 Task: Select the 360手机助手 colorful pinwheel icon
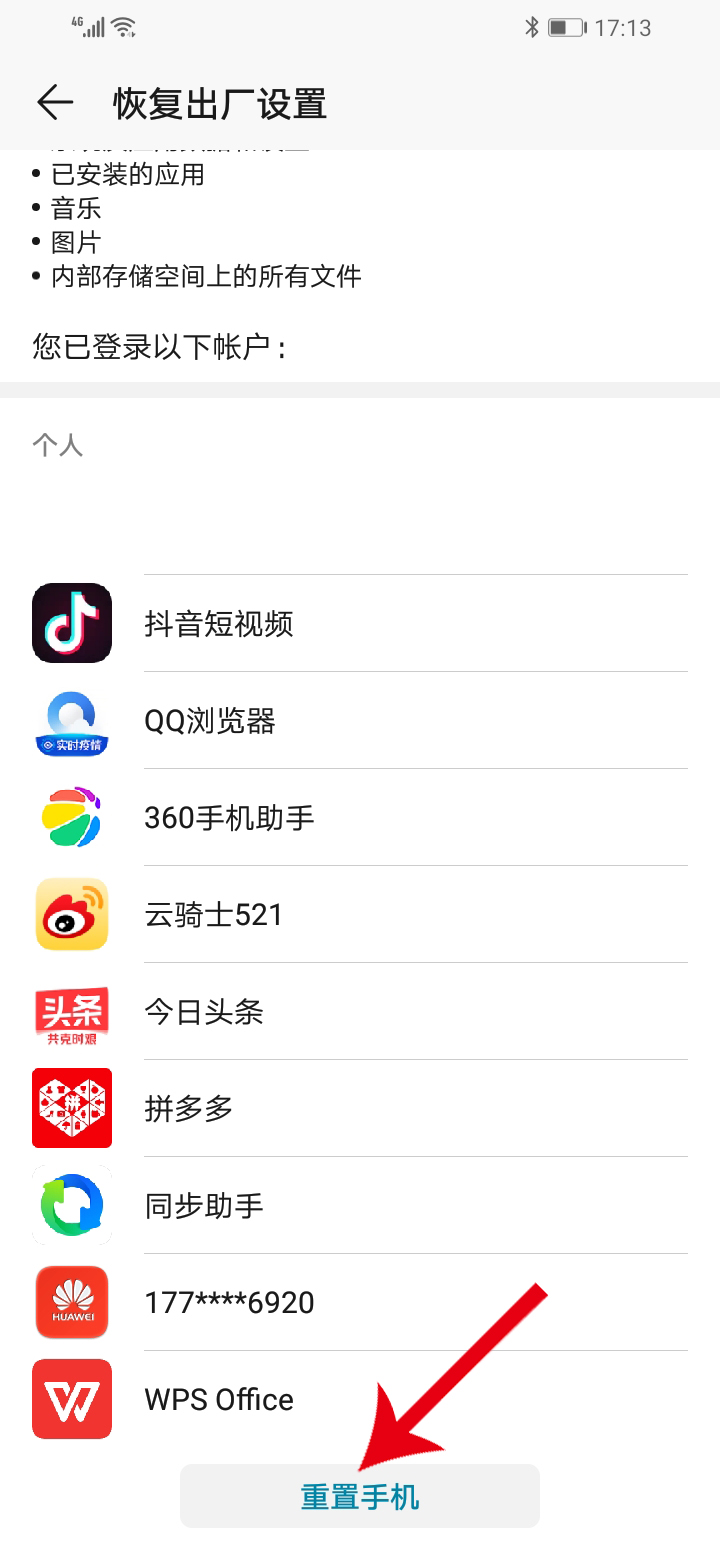pos(71,817)
